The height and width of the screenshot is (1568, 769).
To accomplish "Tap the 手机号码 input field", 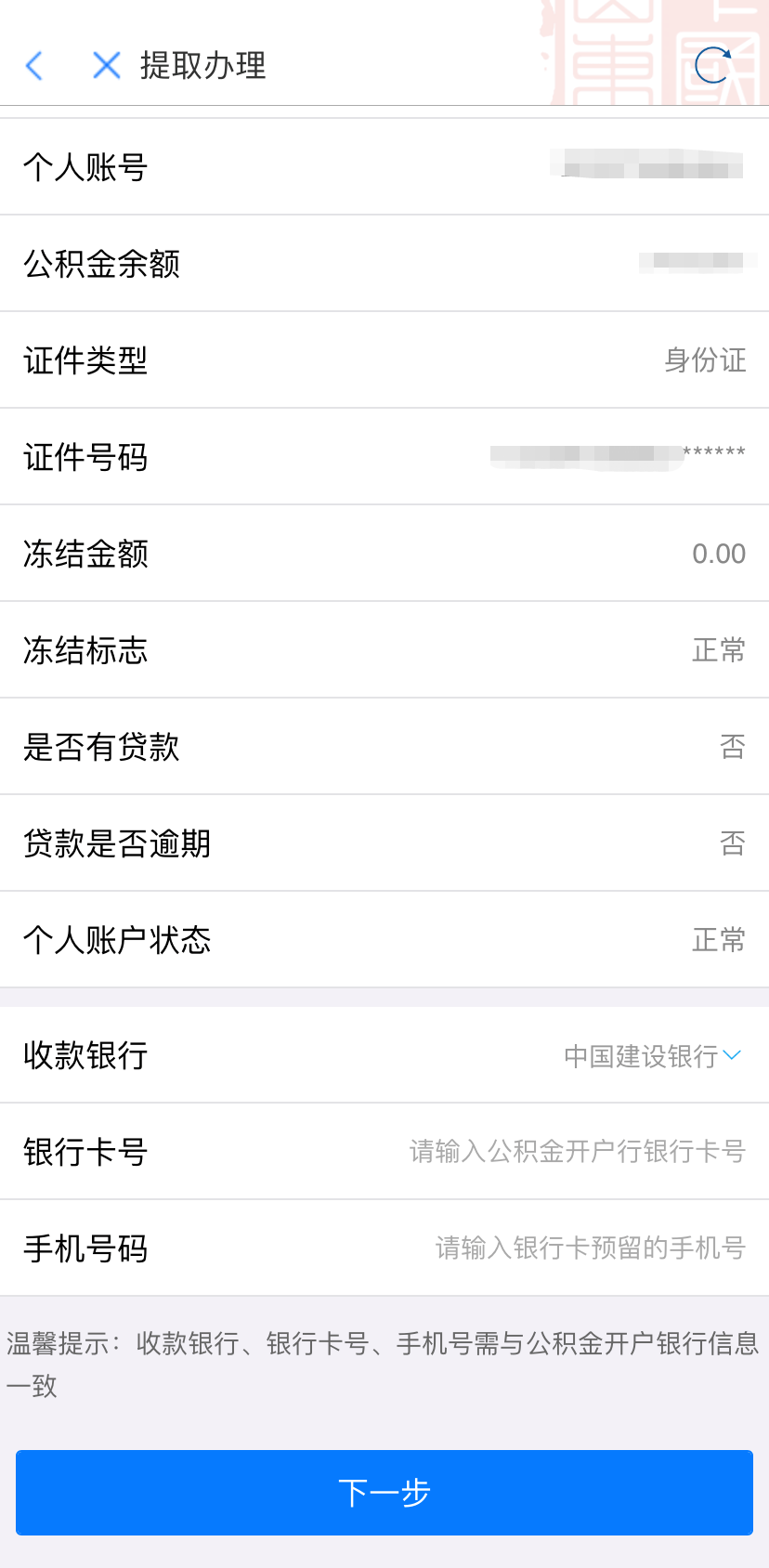I will click(590, 1248).
